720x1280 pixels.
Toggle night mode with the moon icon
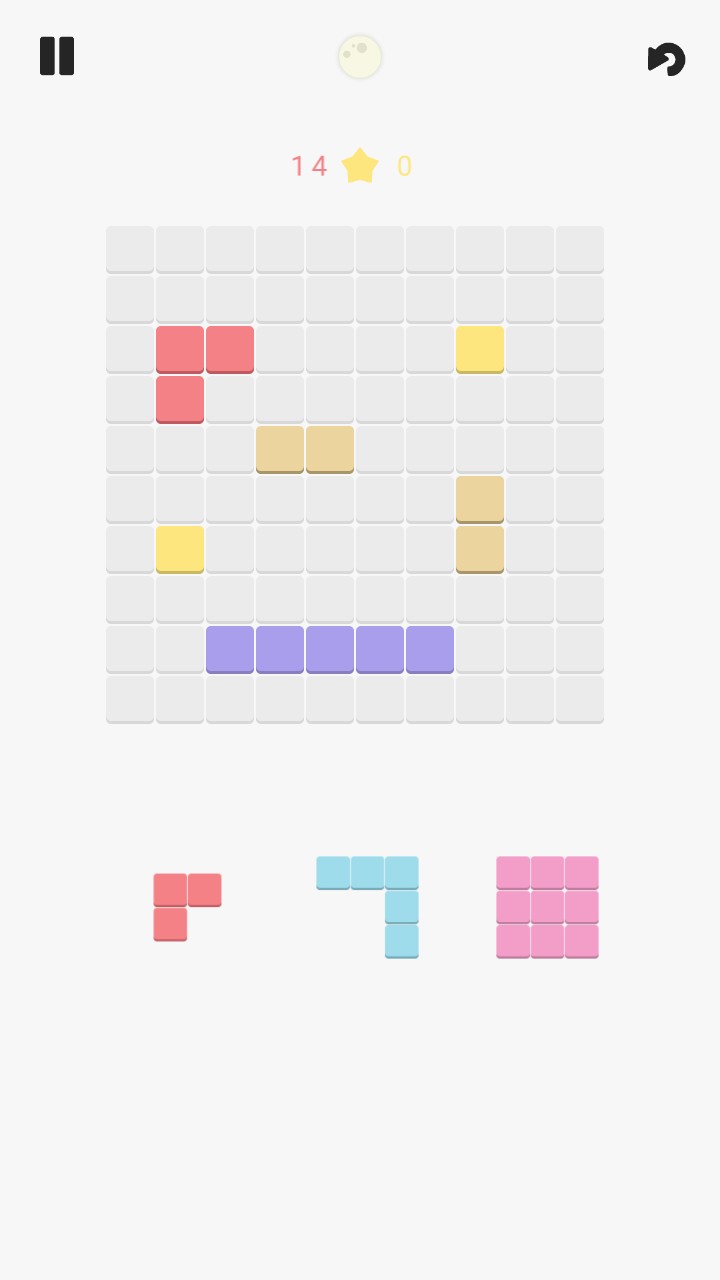tap(360, 57)
